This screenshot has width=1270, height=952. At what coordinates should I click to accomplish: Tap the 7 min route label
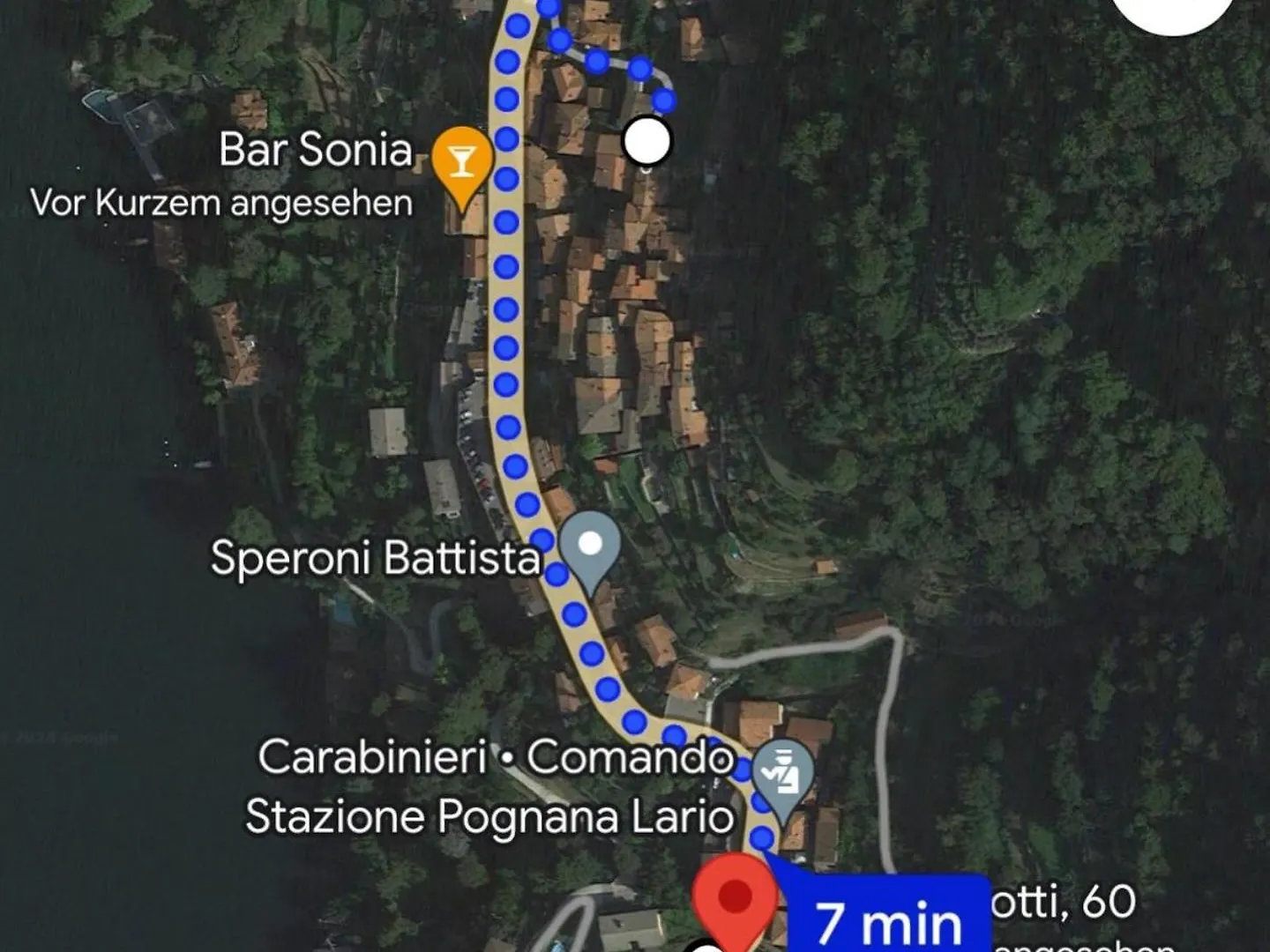(x=886, y=919)
